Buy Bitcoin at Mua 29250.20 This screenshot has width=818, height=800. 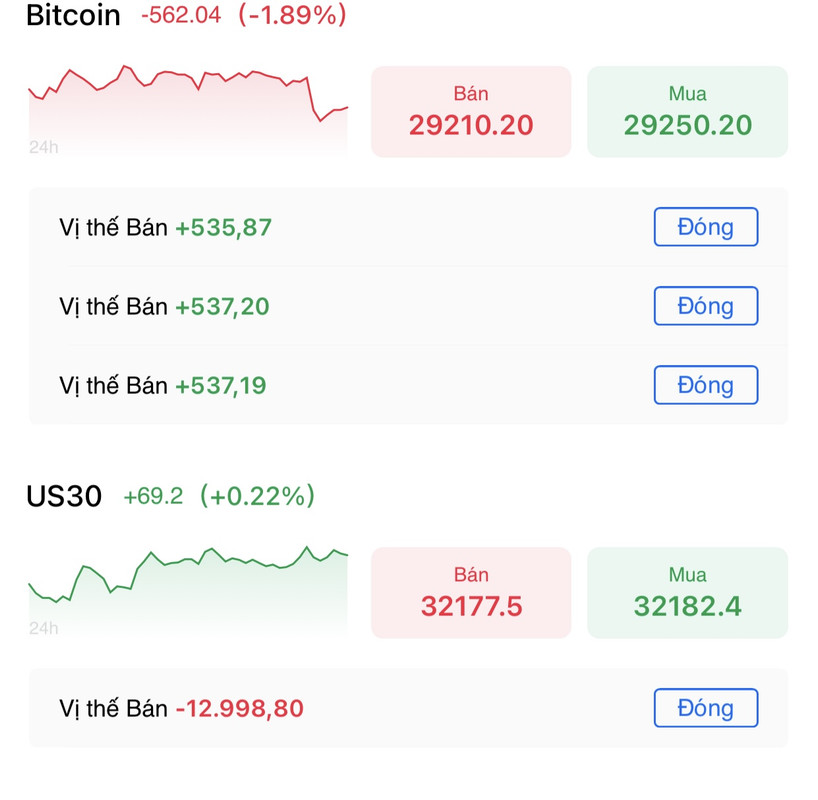[x=687, y=112]
